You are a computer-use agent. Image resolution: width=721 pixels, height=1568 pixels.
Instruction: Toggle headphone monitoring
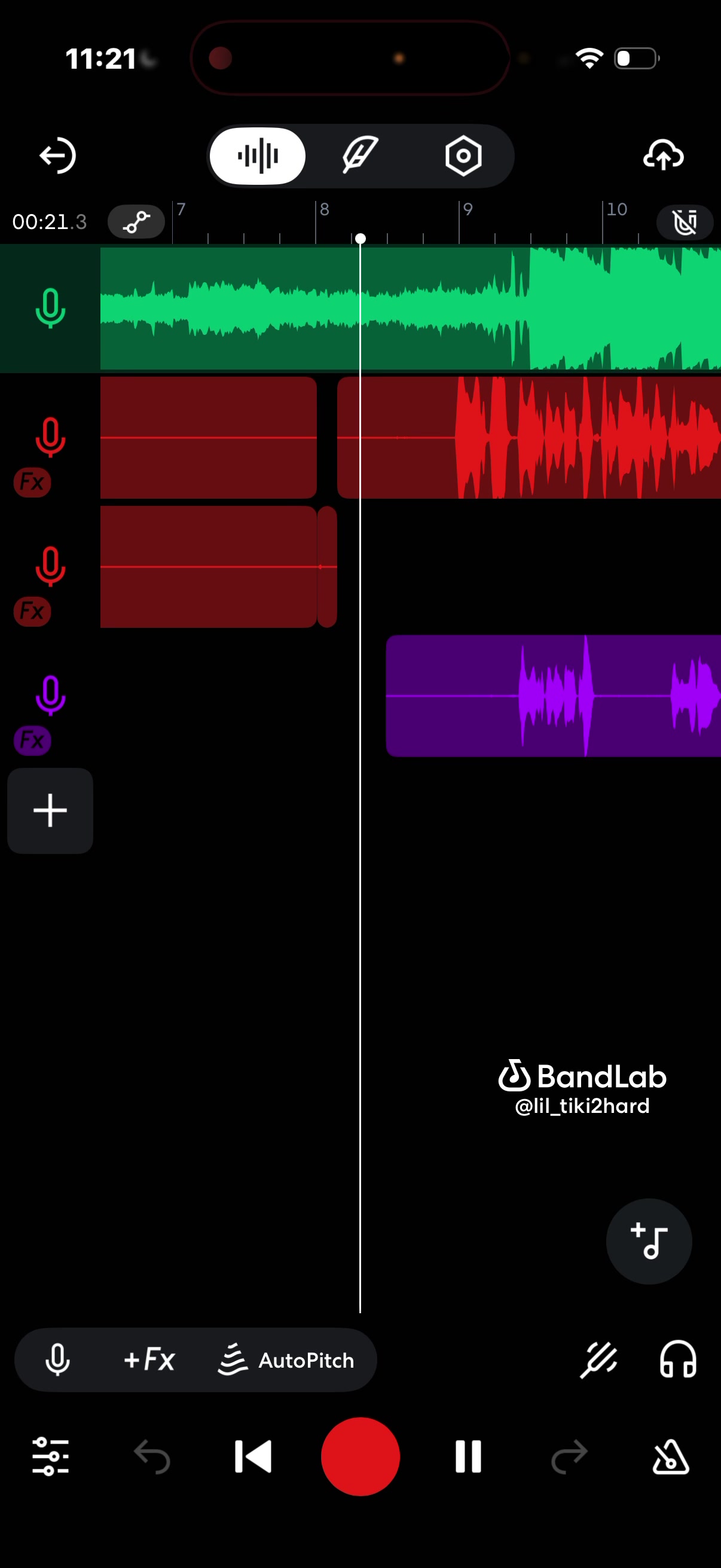(x=678, y=1359)
